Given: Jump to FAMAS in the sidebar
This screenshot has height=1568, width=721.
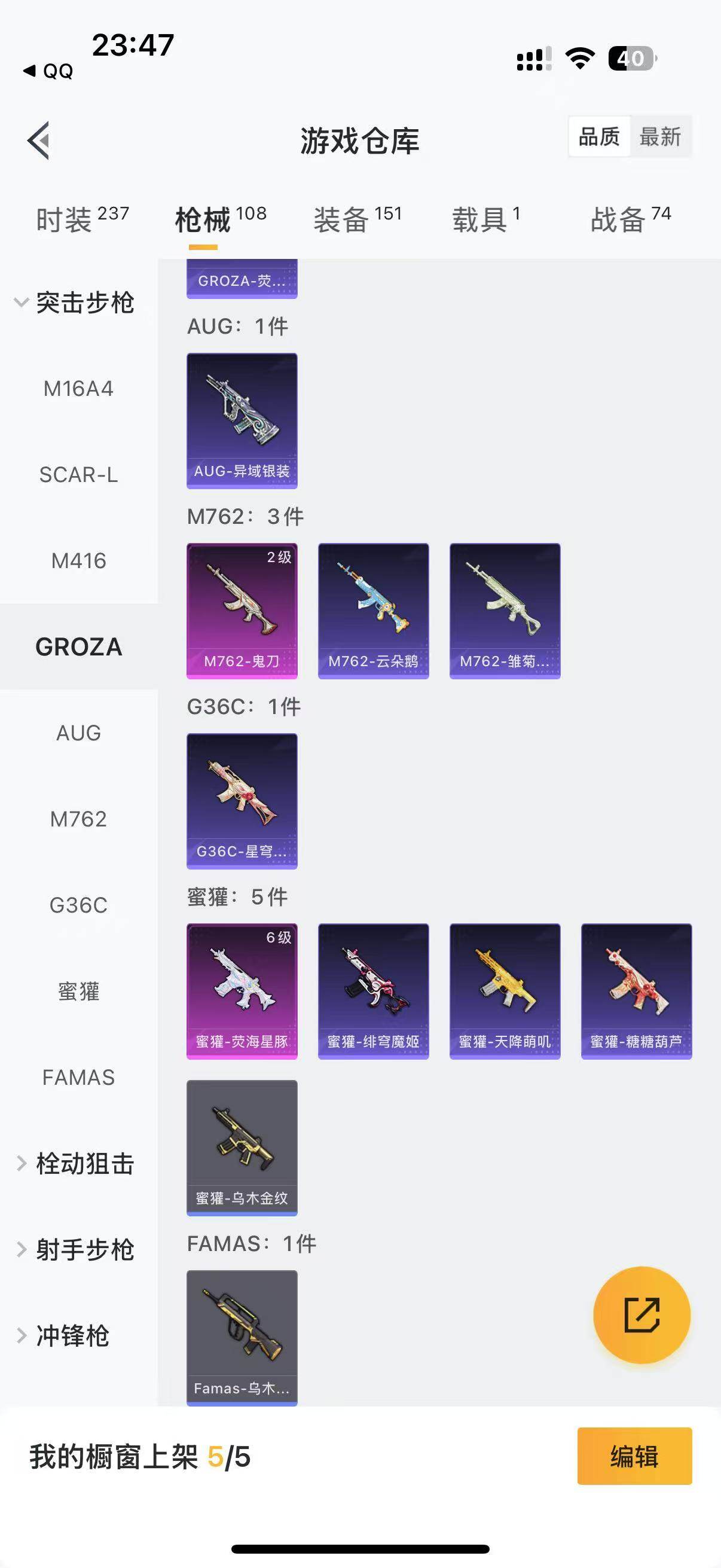Looking at the screenshot, I should [x=78, y=1078].
